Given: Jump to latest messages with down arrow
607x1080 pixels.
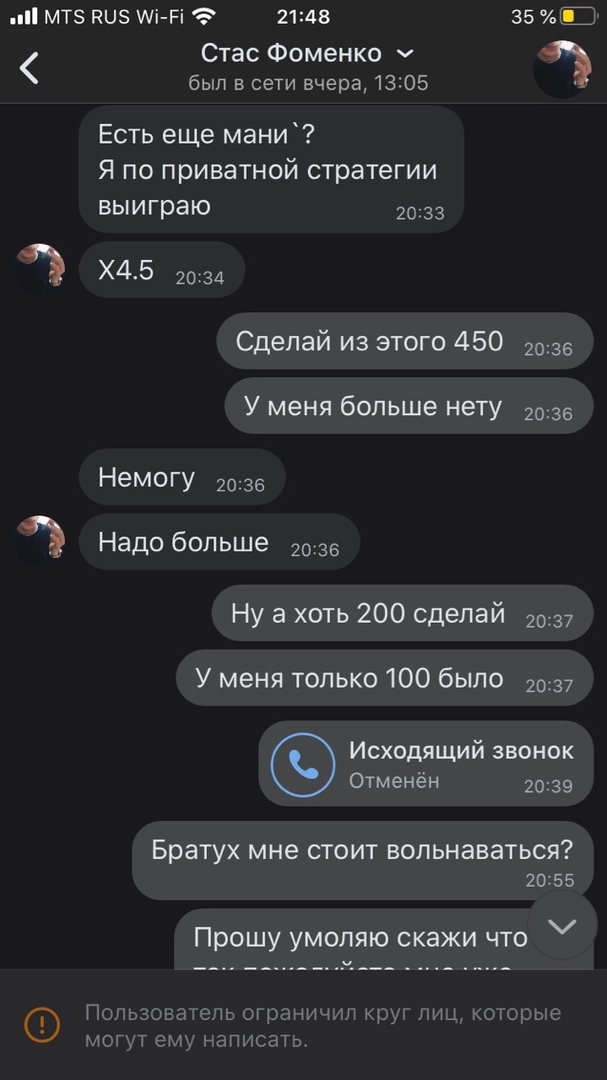Looking at the screenshot, I should click(x=562, y=927).
